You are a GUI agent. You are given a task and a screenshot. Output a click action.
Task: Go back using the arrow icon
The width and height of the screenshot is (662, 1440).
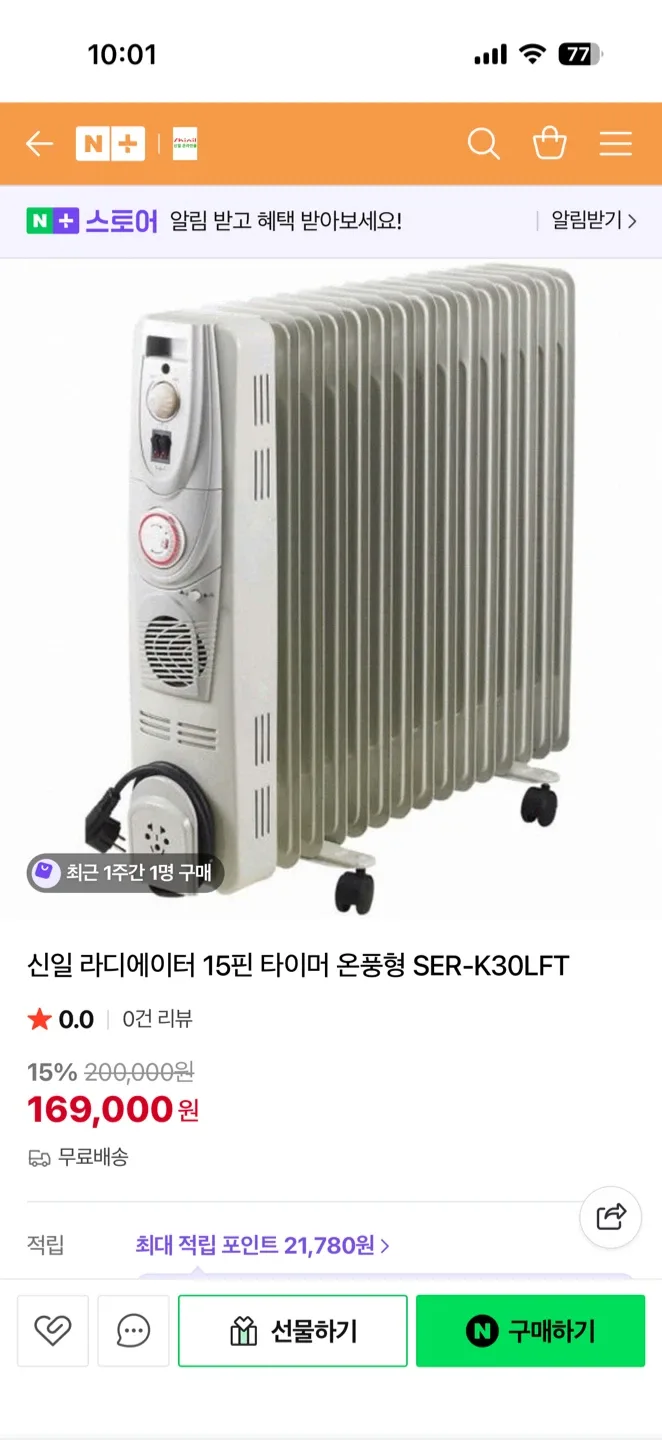point(39,144)
